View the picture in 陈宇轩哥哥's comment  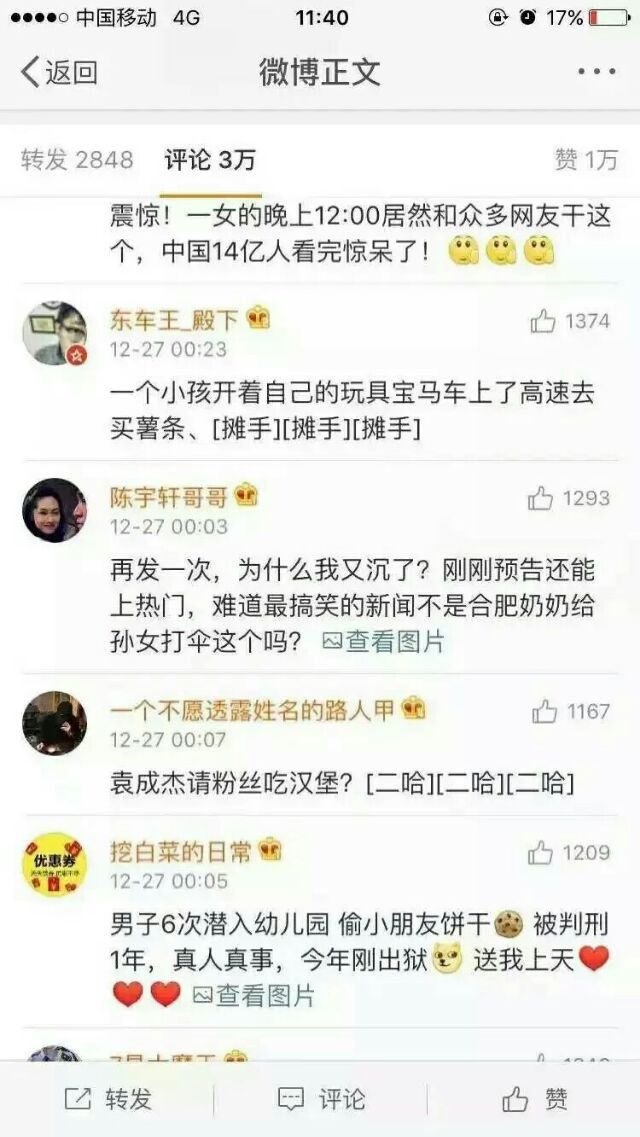pos(383,641)
